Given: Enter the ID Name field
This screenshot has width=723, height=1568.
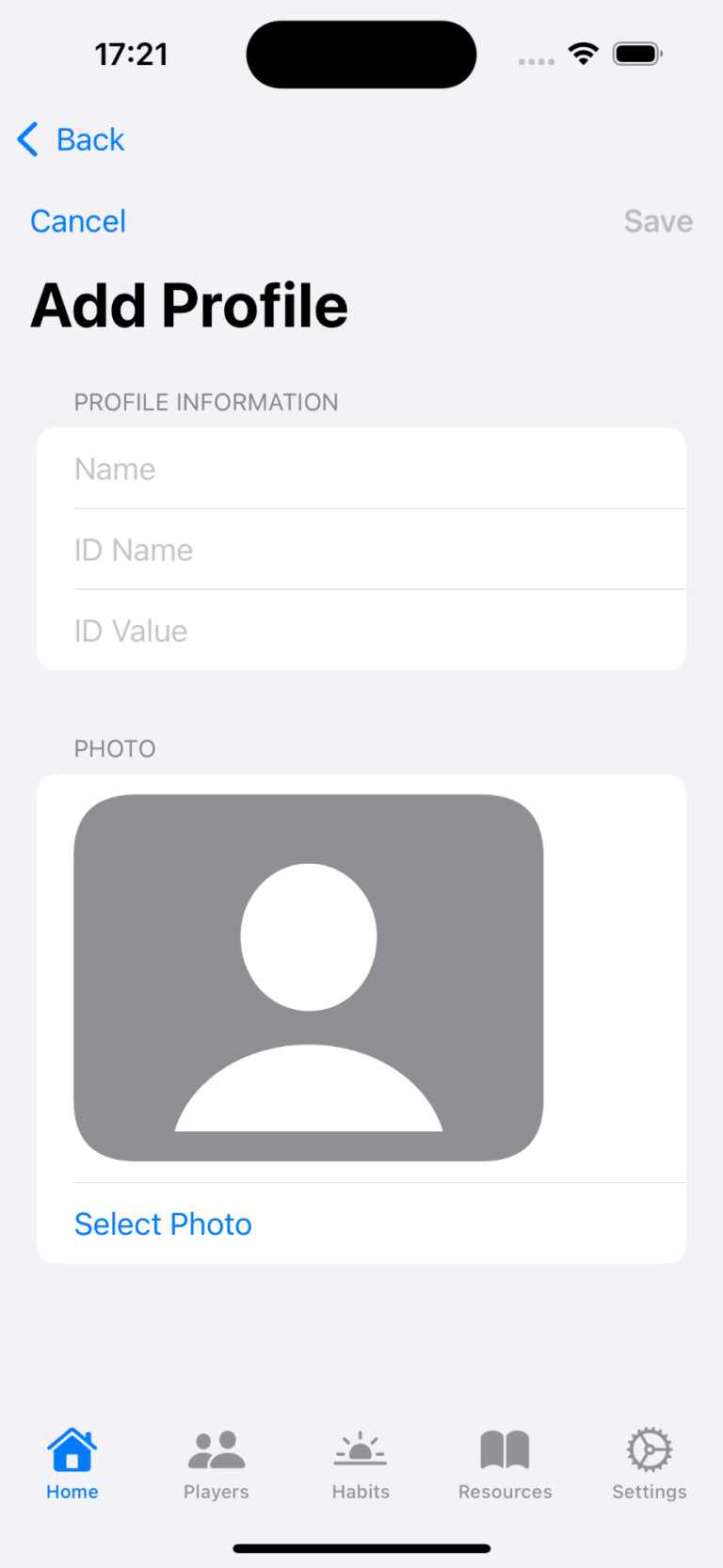Looking at the screenshot, I should pos(361,550).
